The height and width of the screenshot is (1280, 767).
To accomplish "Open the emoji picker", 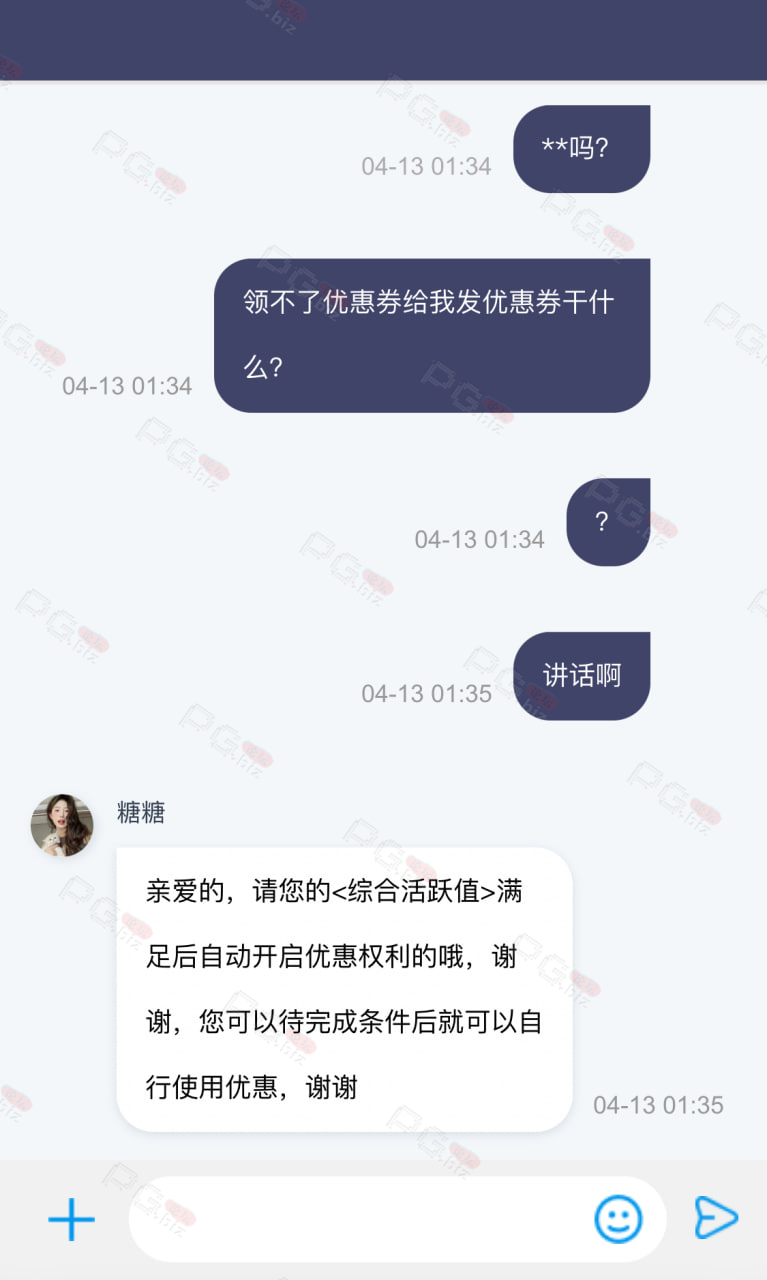I will pos(618,1219).
